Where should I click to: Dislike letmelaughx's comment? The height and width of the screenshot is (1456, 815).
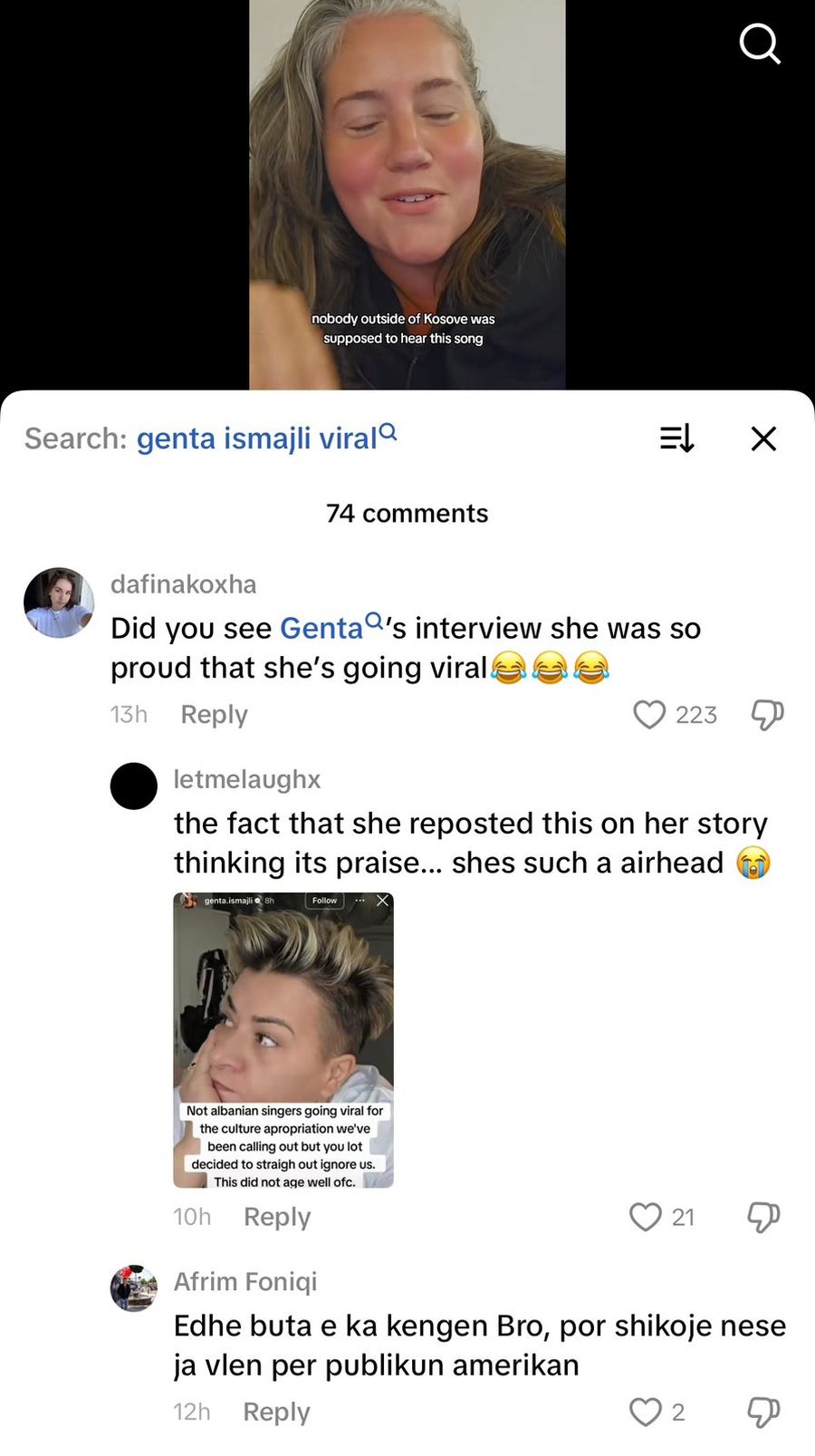[x=763, y=1217]
